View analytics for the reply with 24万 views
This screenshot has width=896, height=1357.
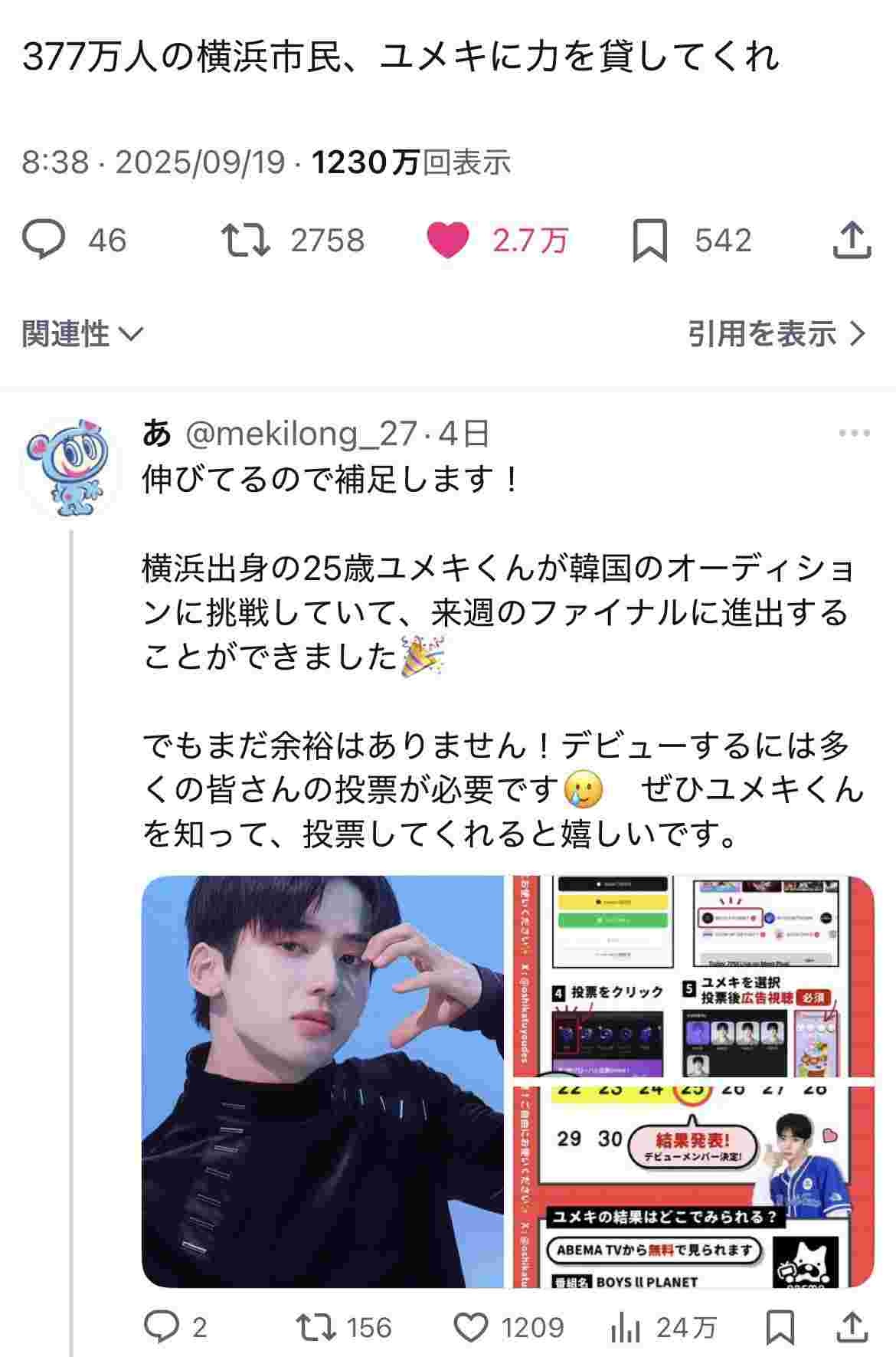coord(624,1326)
